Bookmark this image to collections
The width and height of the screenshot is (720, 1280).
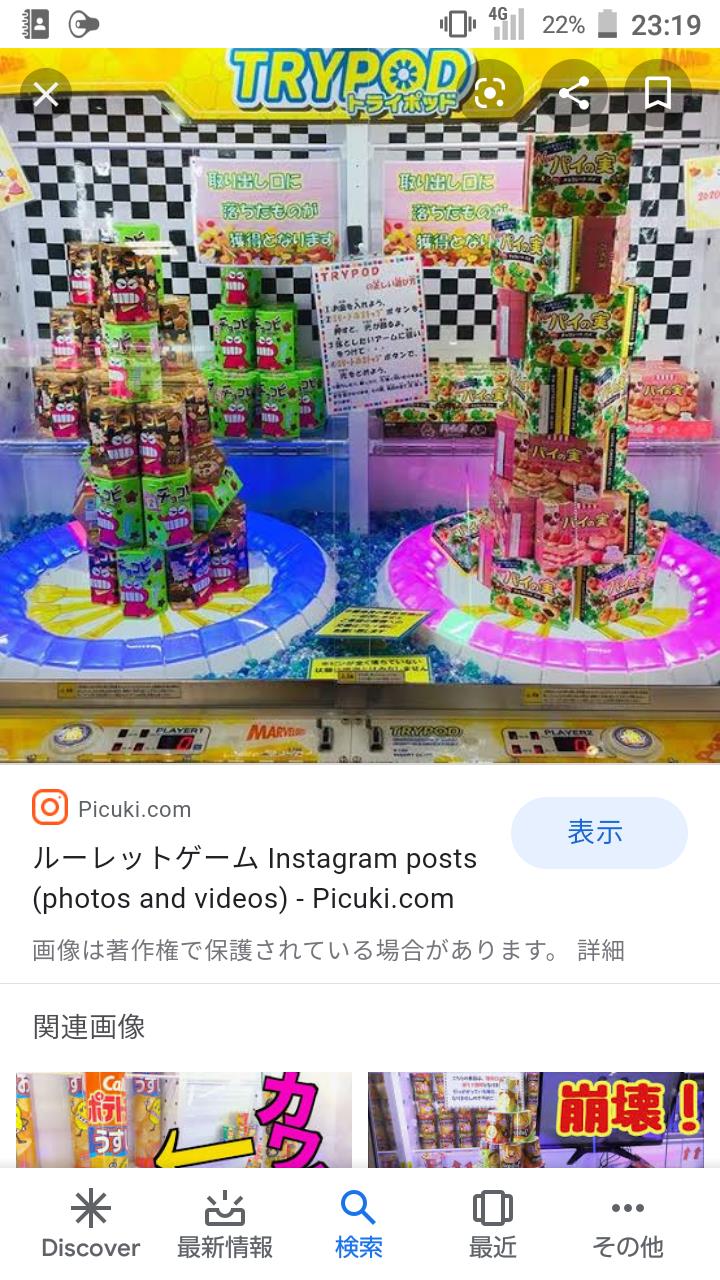click(657, 95)
